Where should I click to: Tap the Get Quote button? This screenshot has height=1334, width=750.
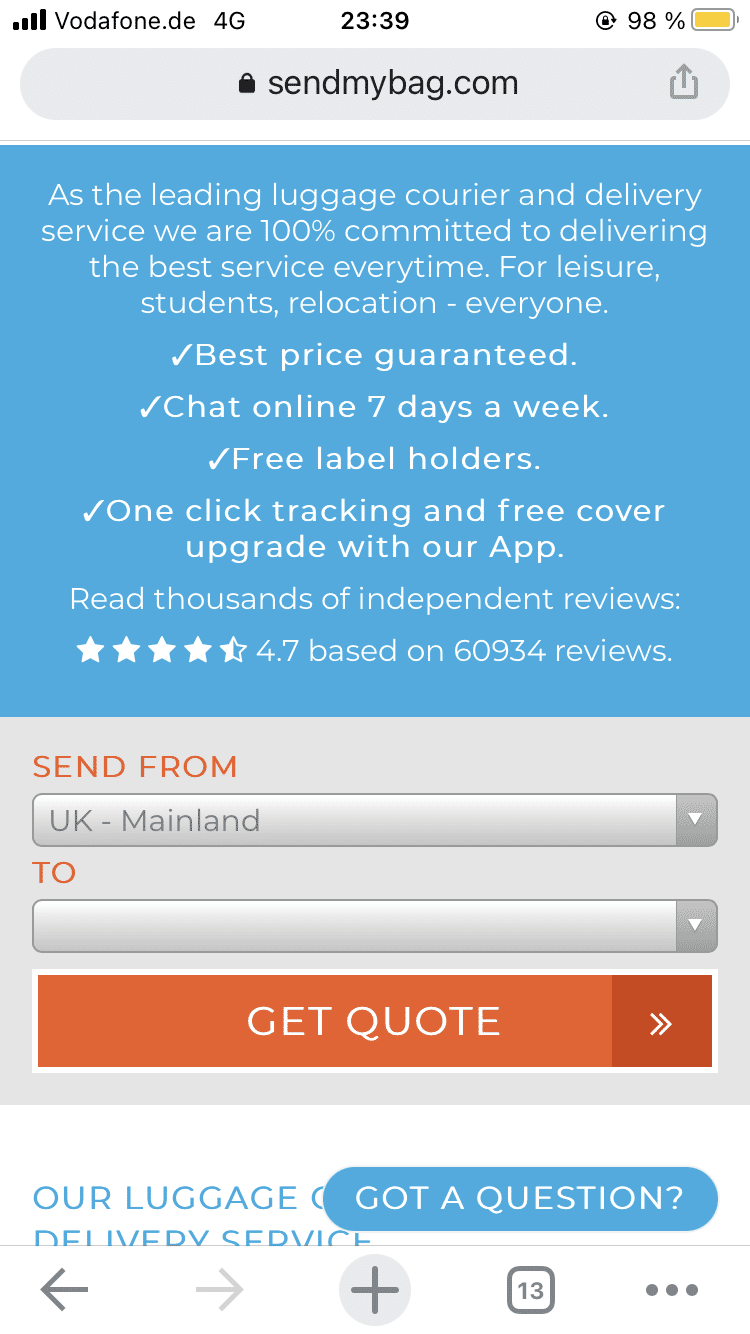click(x=375, y=1021)
